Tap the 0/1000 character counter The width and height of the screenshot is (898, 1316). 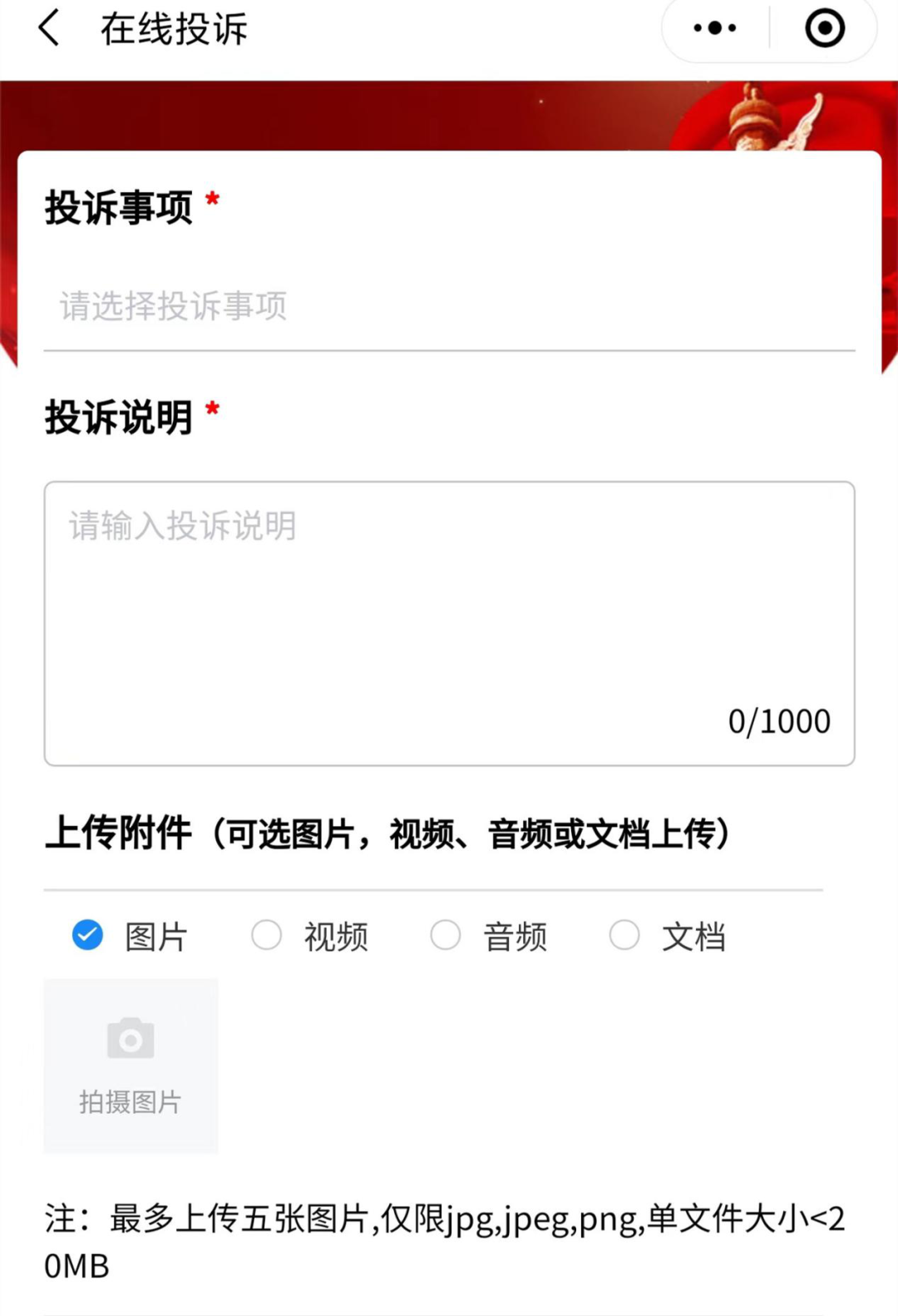[780, 720]
